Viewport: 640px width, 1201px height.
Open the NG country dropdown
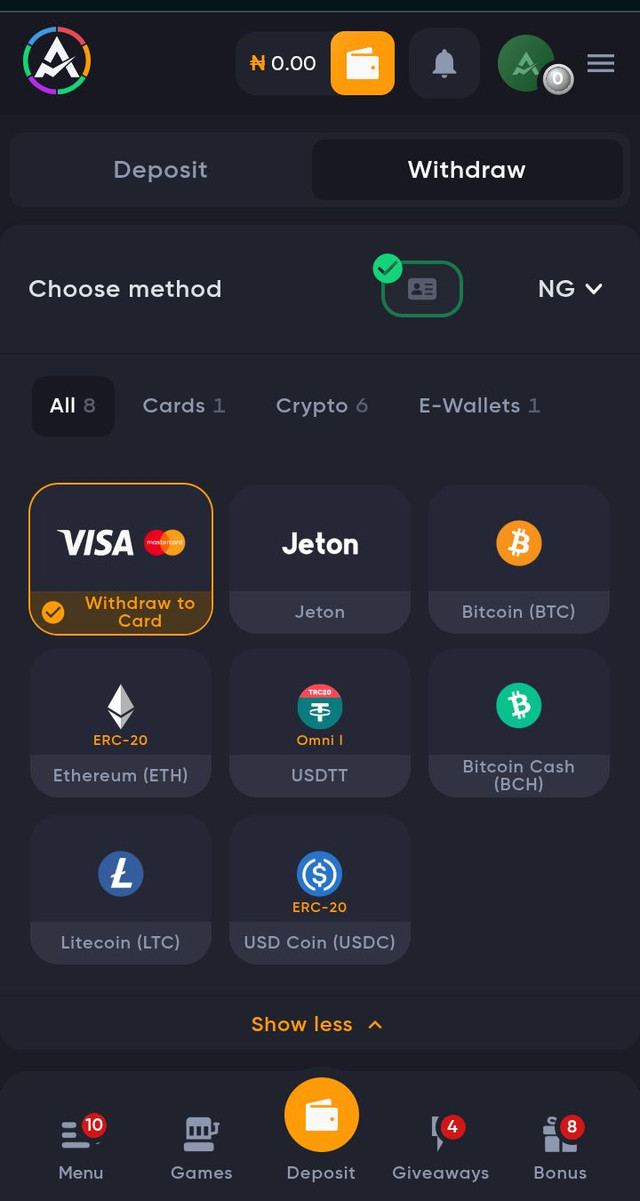coord(570,289)
